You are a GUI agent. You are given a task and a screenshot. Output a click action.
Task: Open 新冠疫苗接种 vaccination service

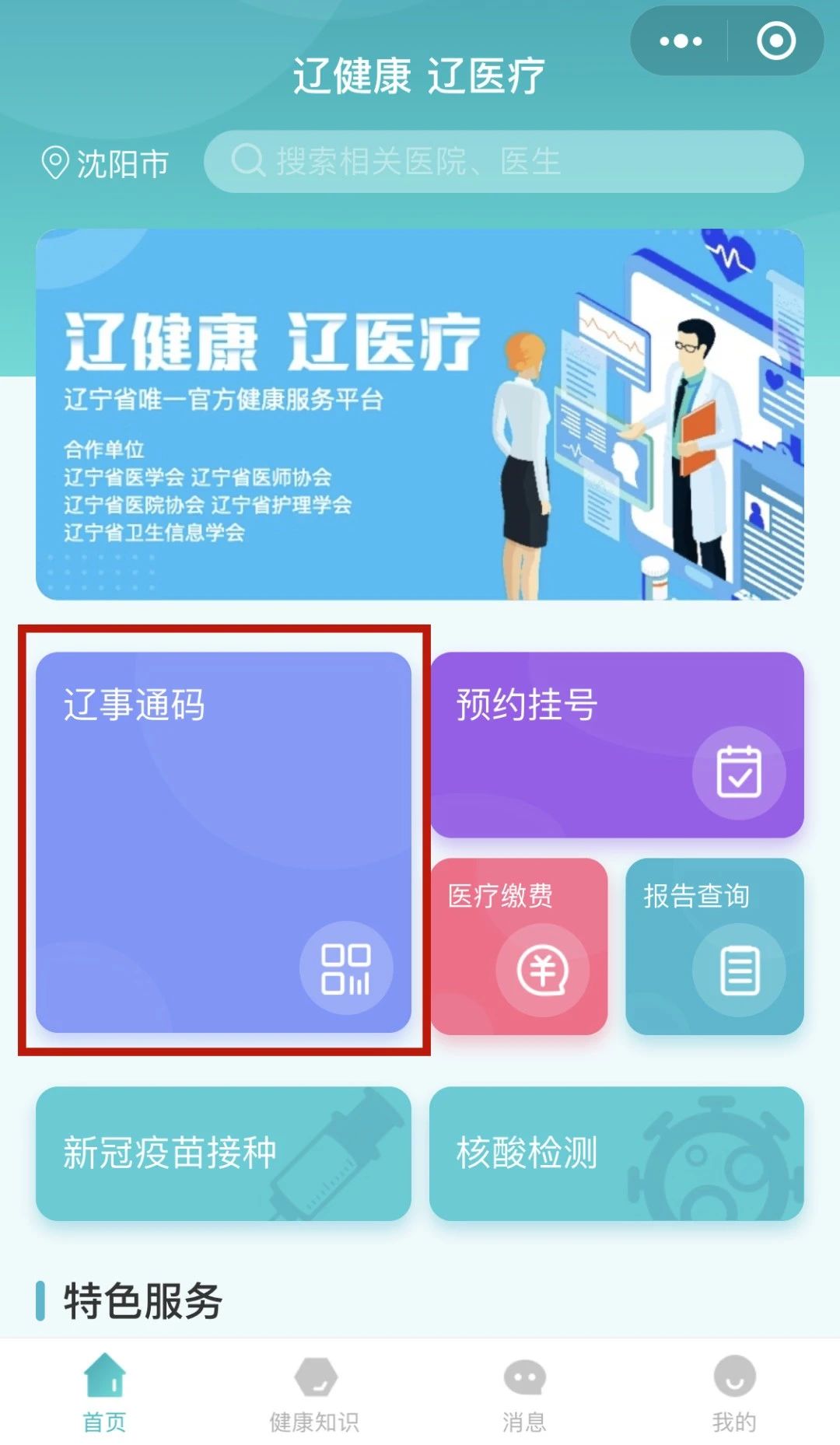[223, 1153]
